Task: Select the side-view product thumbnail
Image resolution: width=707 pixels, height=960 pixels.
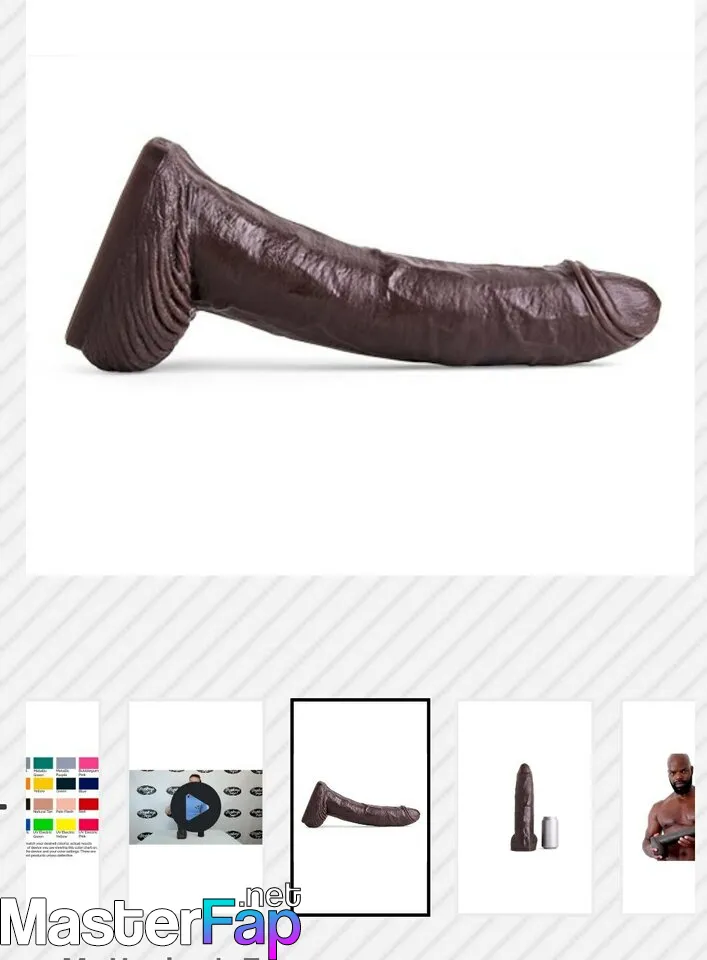Action: pyautogui.click(x=360, y=806)
